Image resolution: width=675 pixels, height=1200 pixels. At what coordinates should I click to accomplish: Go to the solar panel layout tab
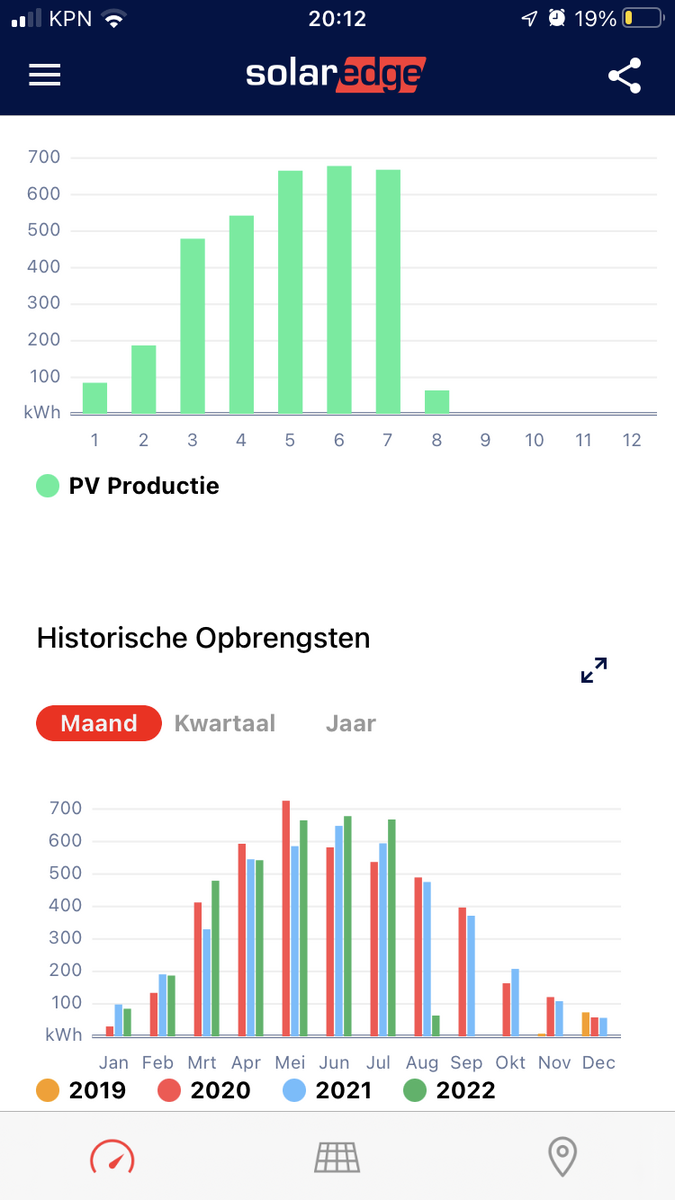click(337, 1157)
